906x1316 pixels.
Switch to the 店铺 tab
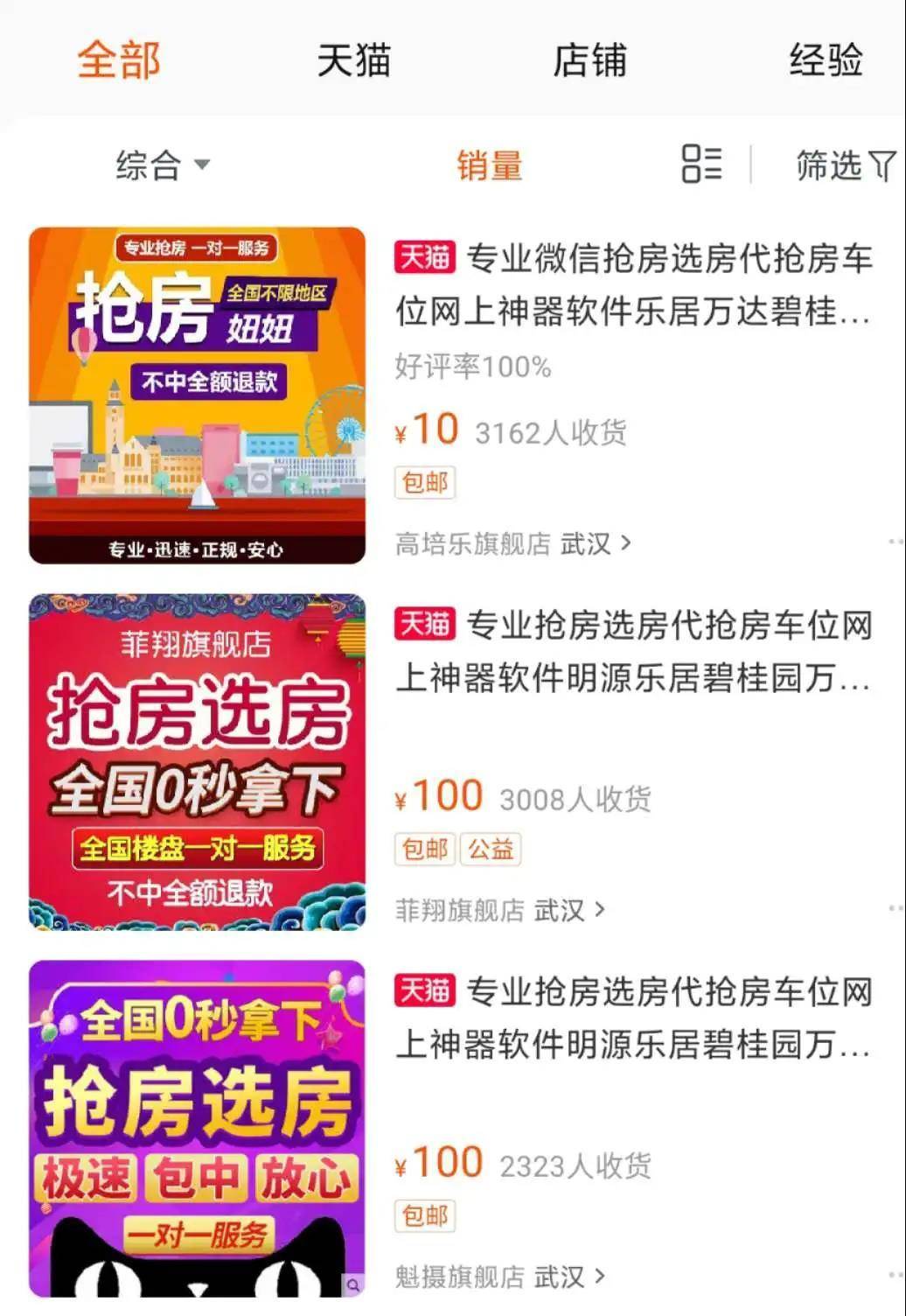589,60
